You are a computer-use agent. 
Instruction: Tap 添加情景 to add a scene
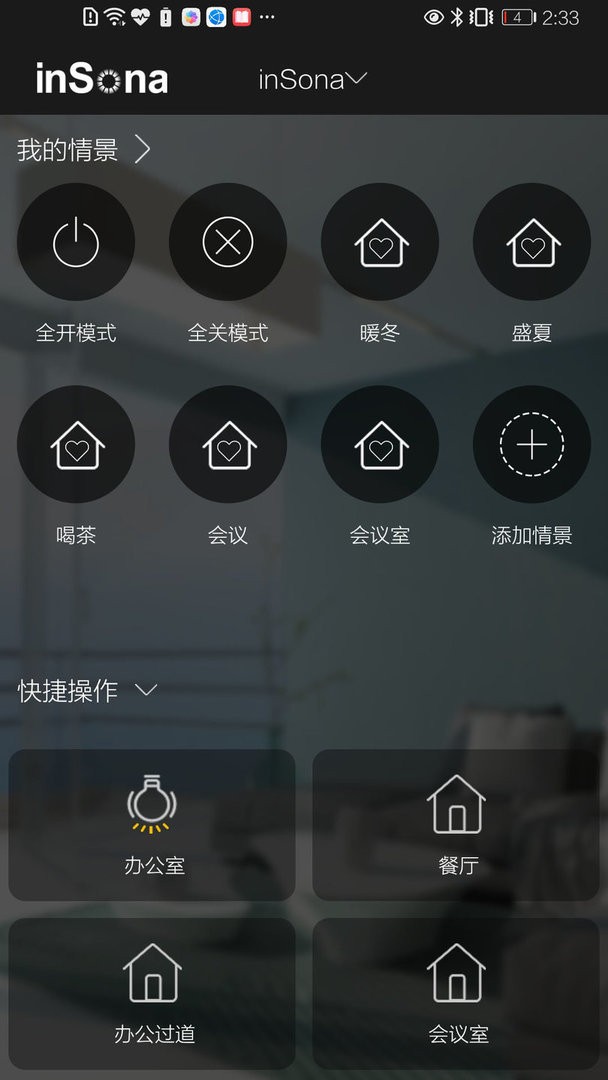pyautogui.click(x=532, y=445)
